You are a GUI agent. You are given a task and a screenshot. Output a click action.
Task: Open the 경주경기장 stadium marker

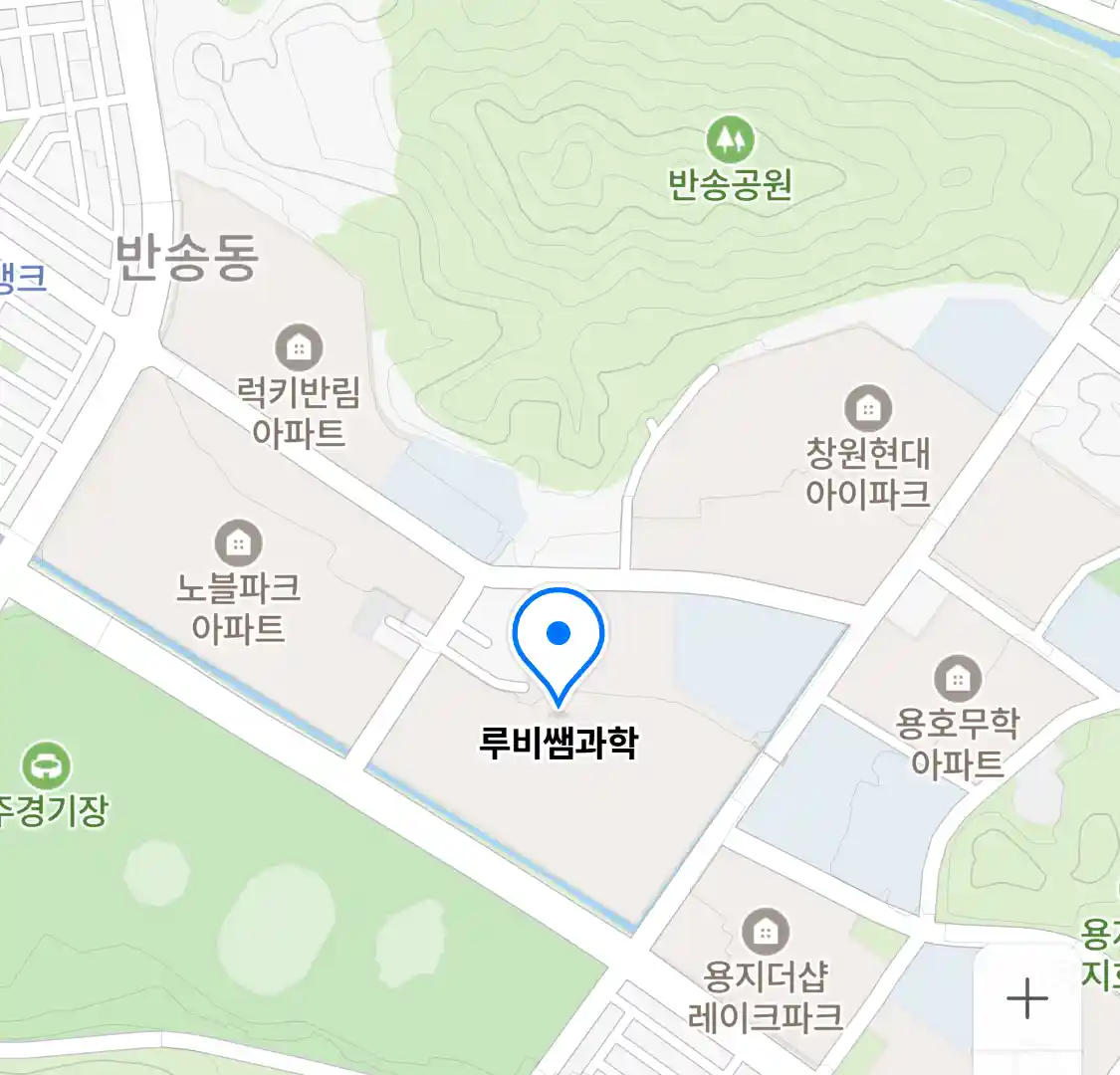point(45,767)
